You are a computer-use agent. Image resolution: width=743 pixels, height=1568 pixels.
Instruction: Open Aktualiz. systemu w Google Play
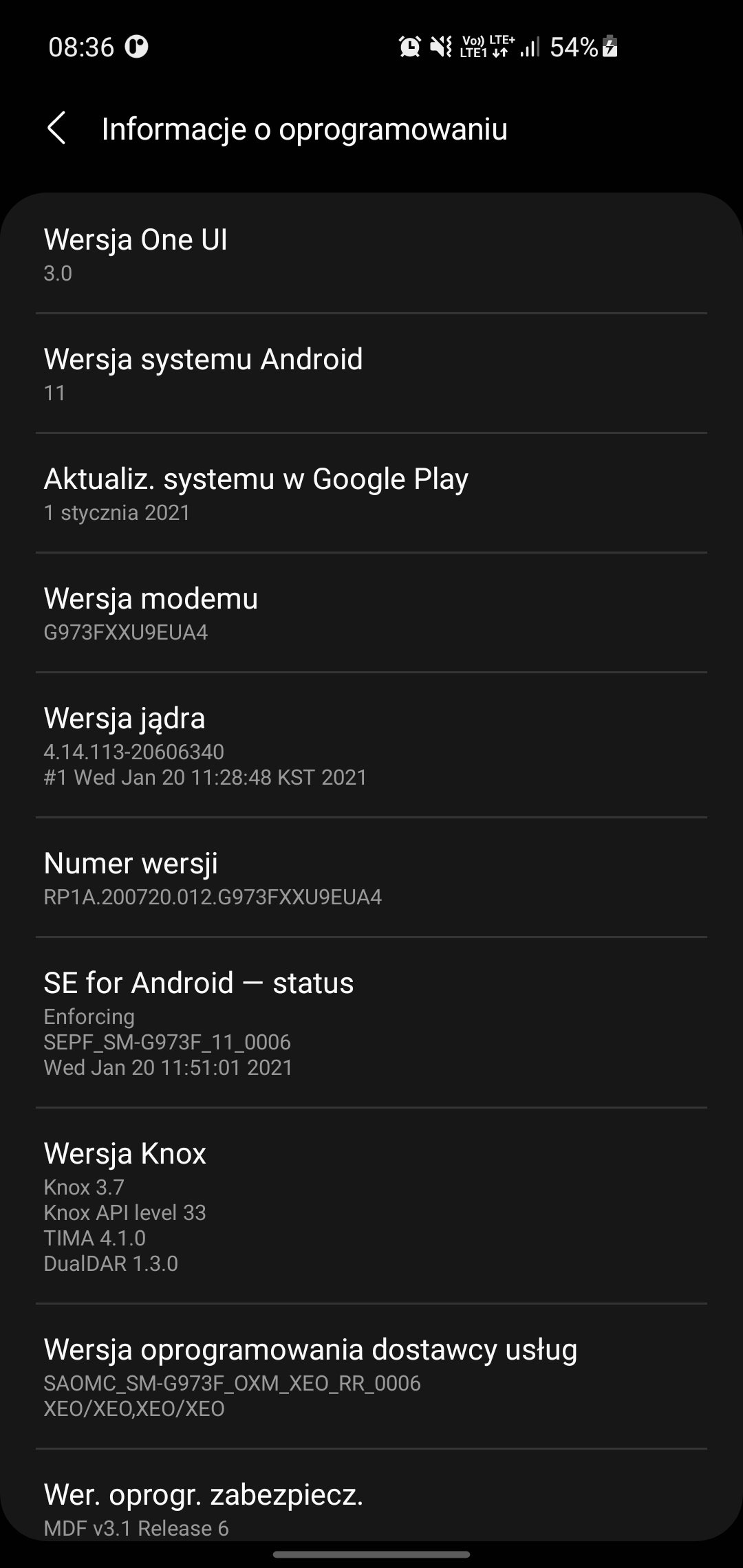click(x=371, y=493)
